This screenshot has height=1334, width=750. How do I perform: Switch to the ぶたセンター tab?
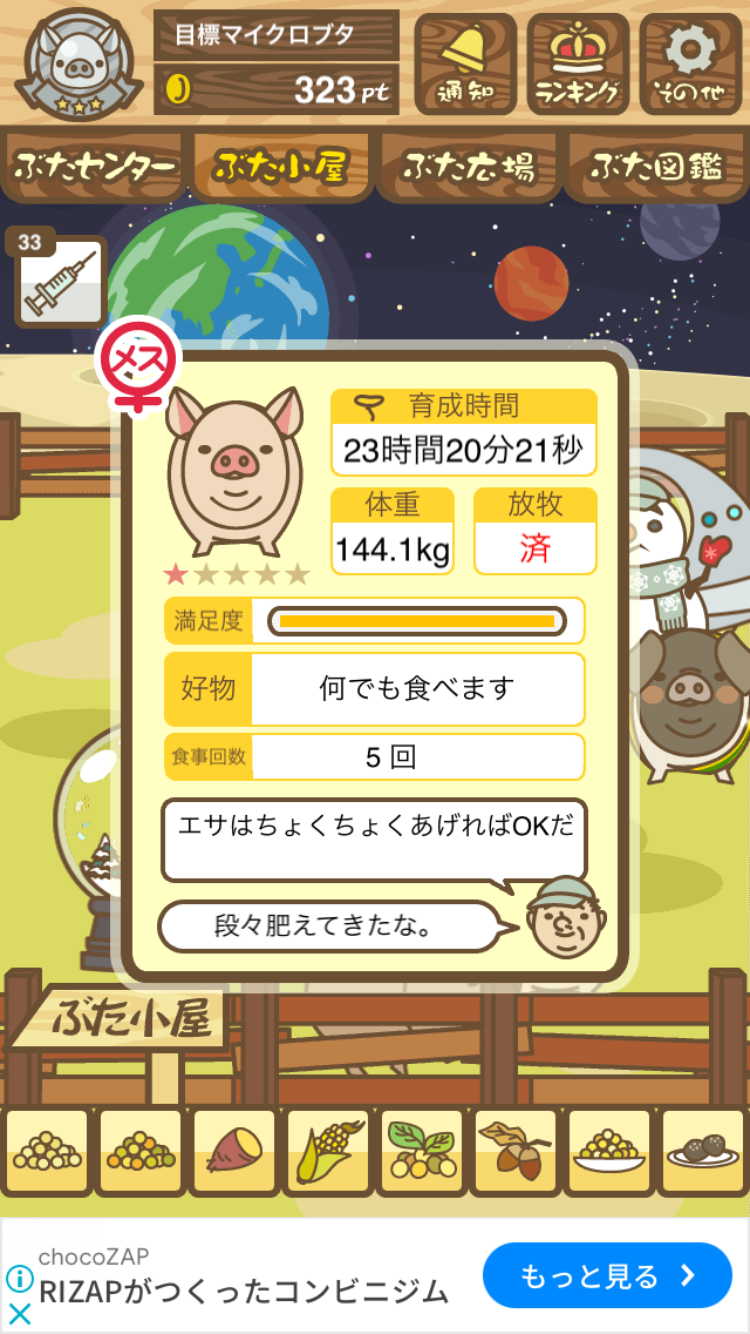click(x=94, y=166)
